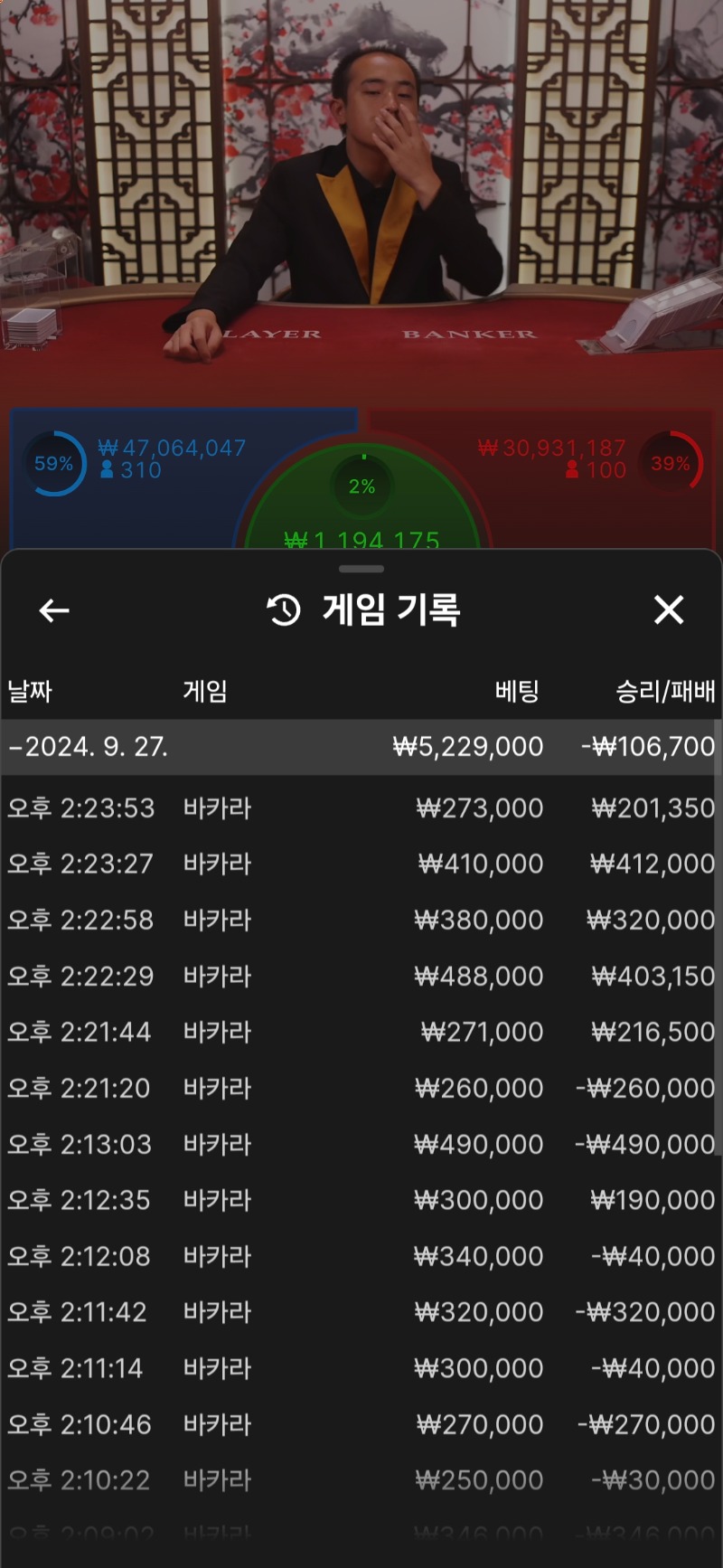Open the 오후 2:23:53 바카라 record

click(x=360, y=808)
